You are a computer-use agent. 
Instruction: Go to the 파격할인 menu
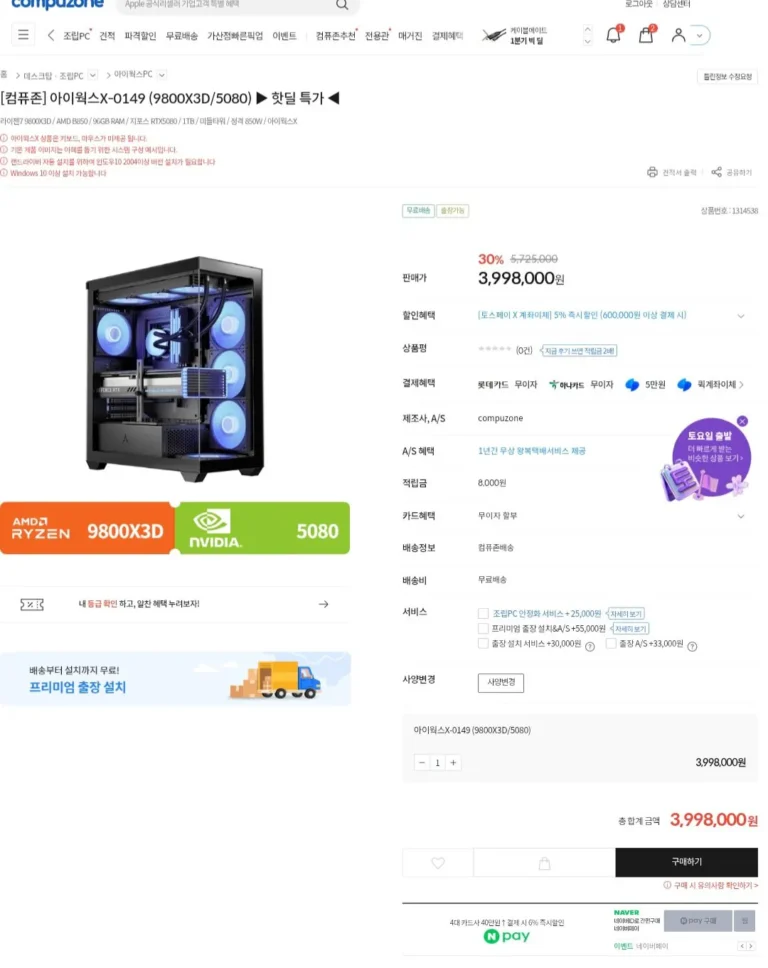pyautogui.click(x=140, y=36)
